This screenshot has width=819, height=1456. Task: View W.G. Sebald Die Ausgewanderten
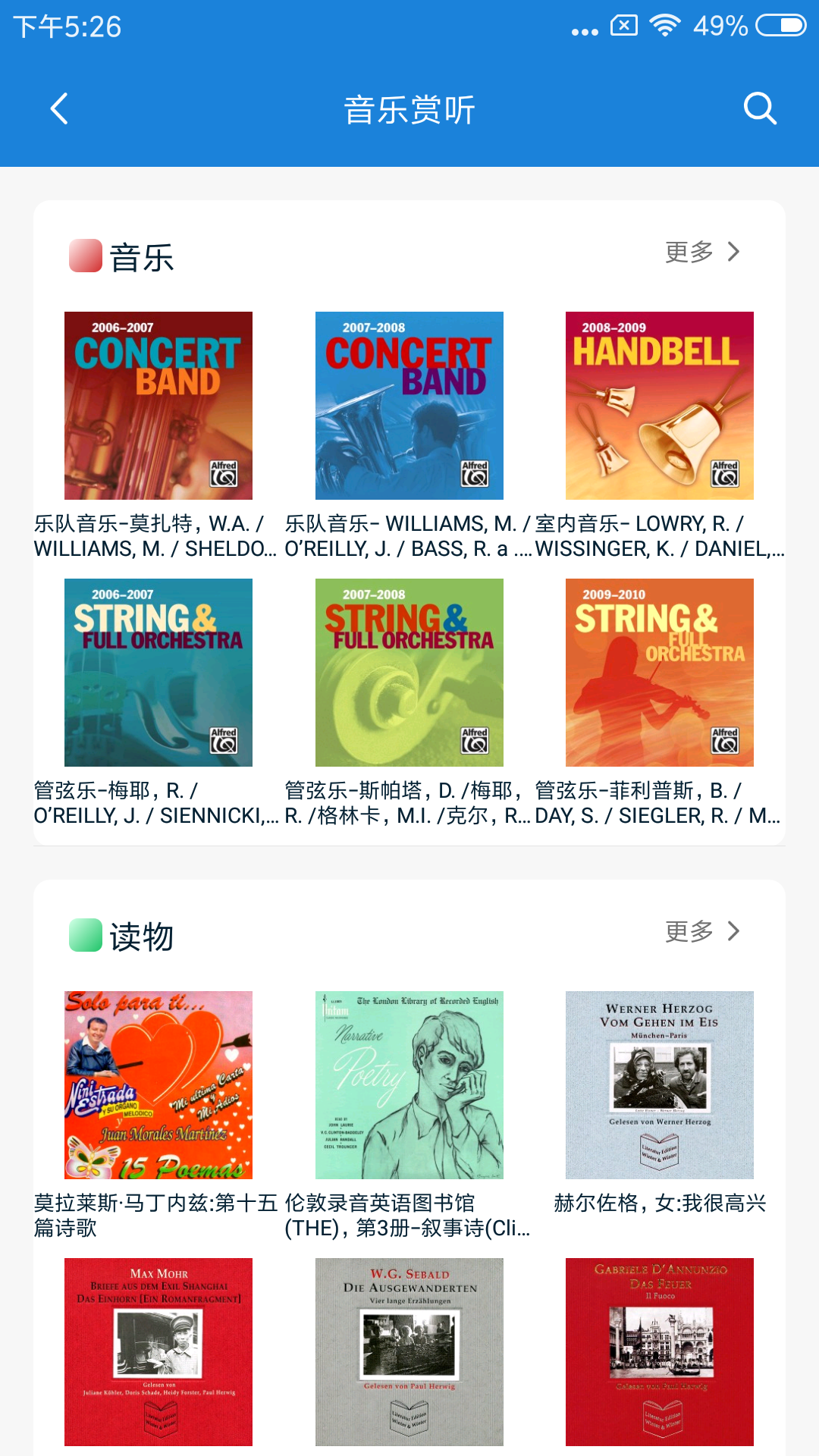point(409,1352)
